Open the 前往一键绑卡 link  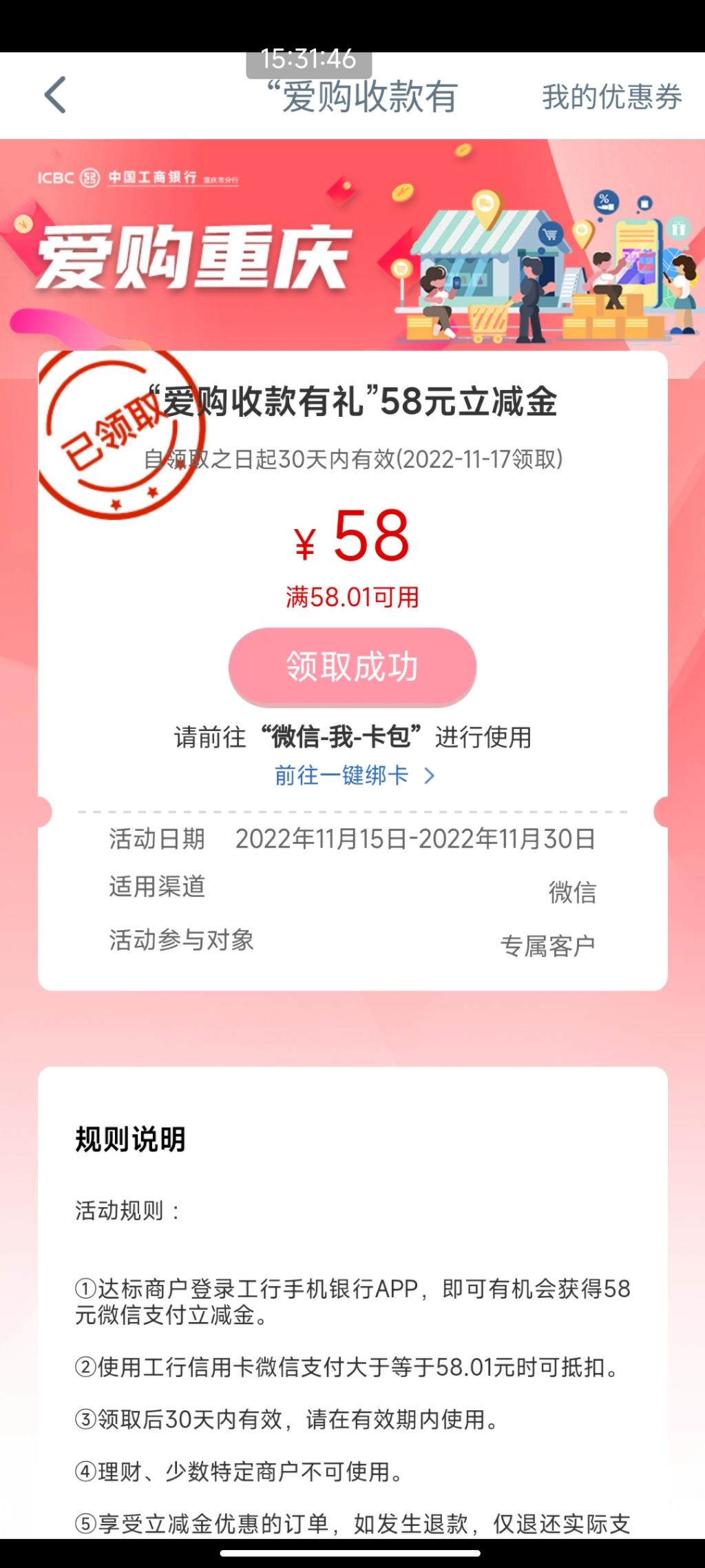click(x=355, y=776)
